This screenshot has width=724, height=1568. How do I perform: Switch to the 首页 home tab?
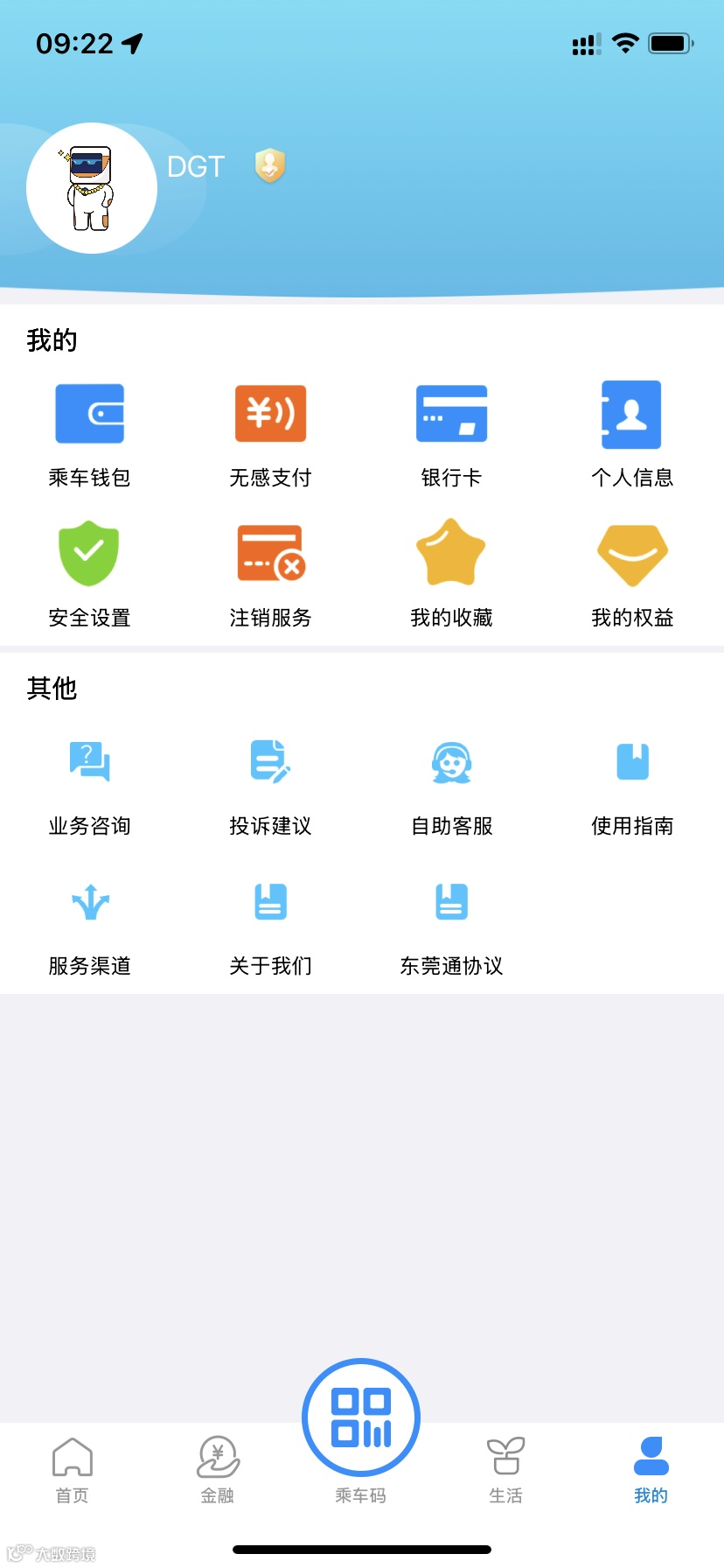(73, 1470)
